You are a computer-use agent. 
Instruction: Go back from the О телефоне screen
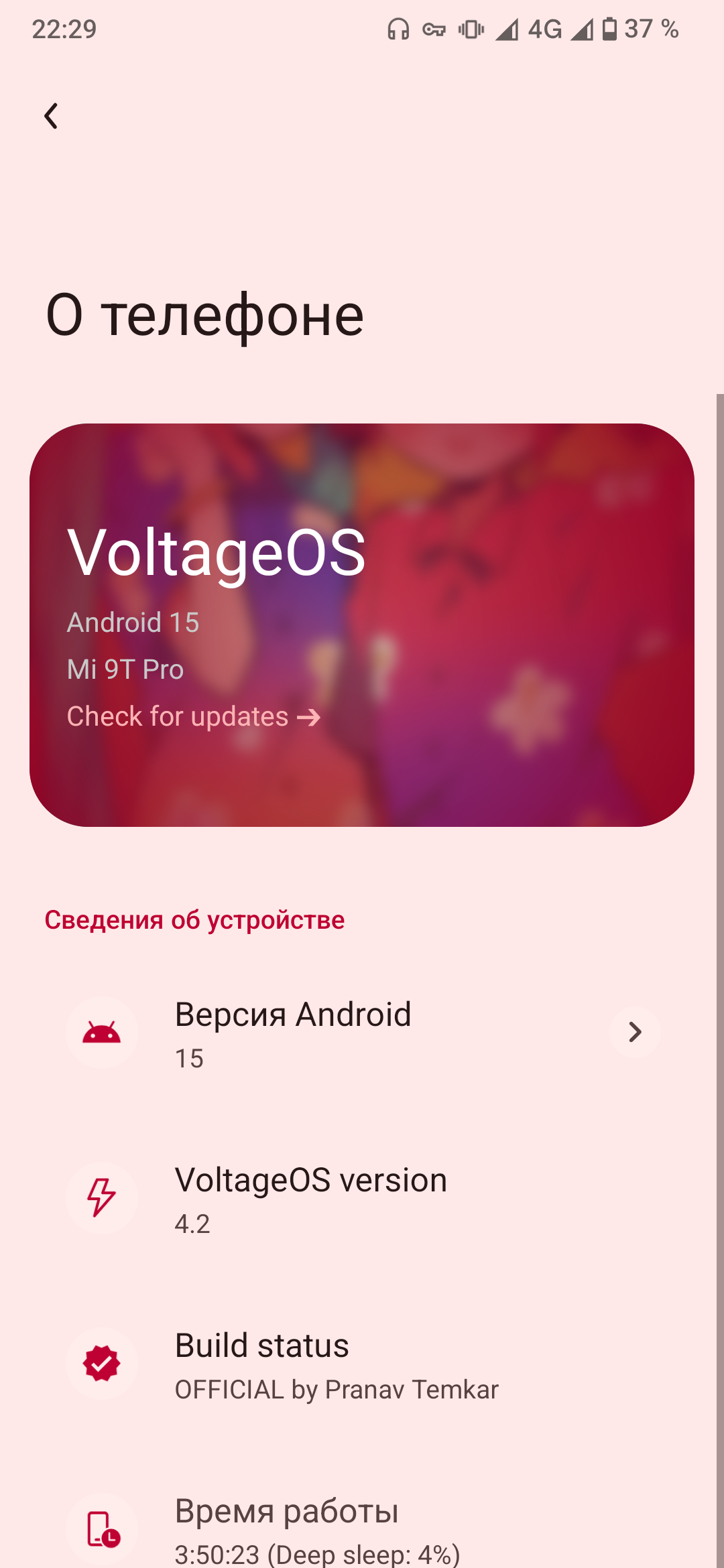(x=51, y=116)
